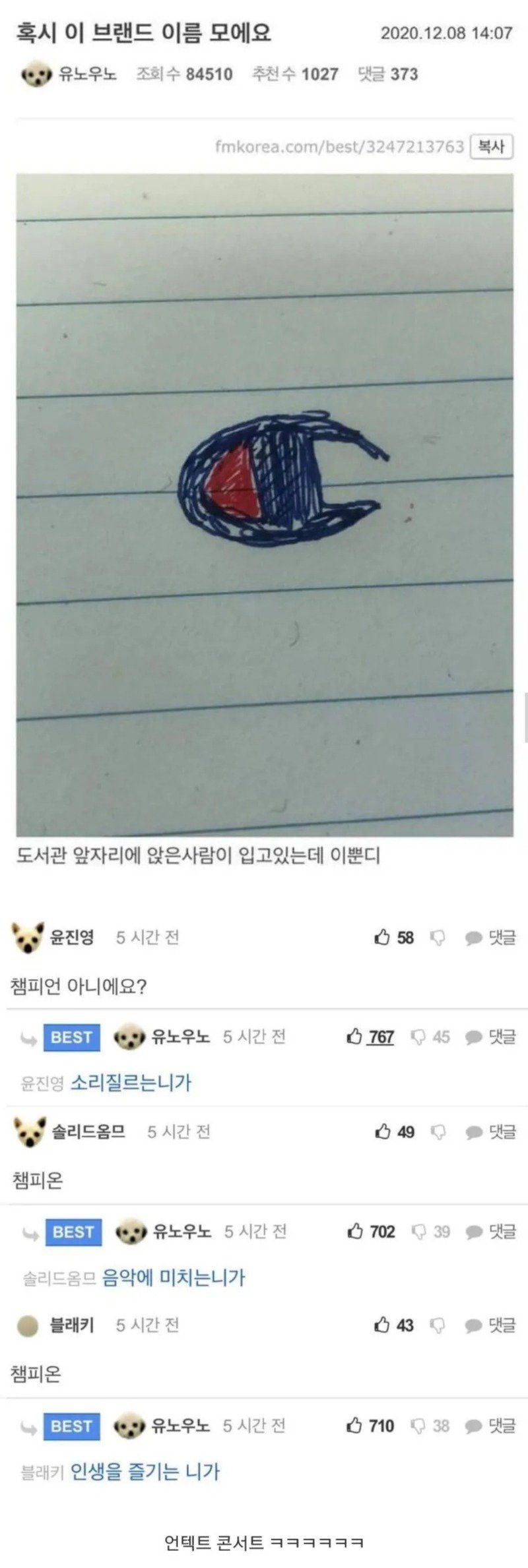This screenshot has width=528, height=1568.
Task: Reply to 윤진영's comment via 댓글
Action: point(490,938)
